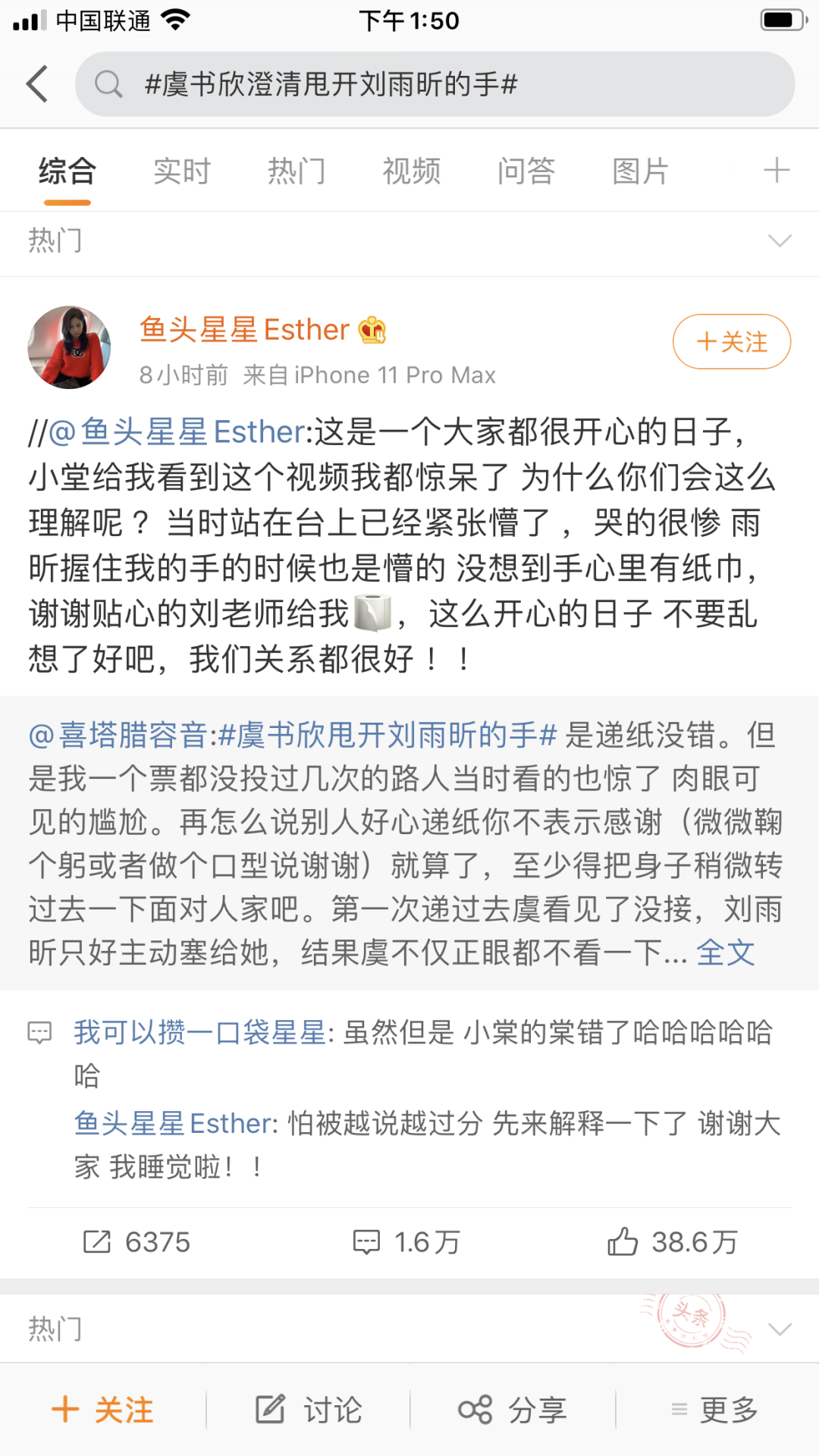Tap 讨论 in the bottom bar

[308, 1410]
